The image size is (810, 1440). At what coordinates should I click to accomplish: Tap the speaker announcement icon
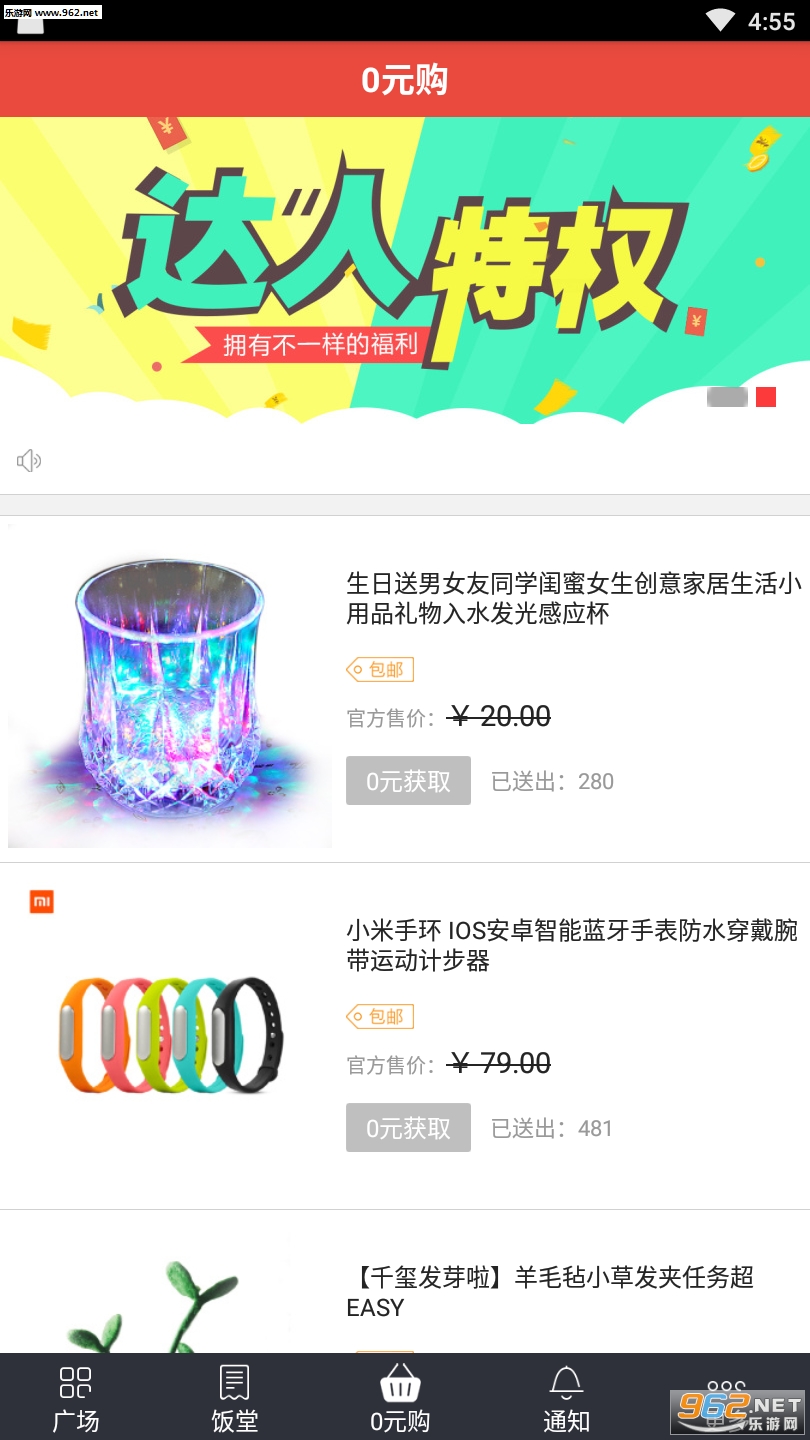pos(29,460)
